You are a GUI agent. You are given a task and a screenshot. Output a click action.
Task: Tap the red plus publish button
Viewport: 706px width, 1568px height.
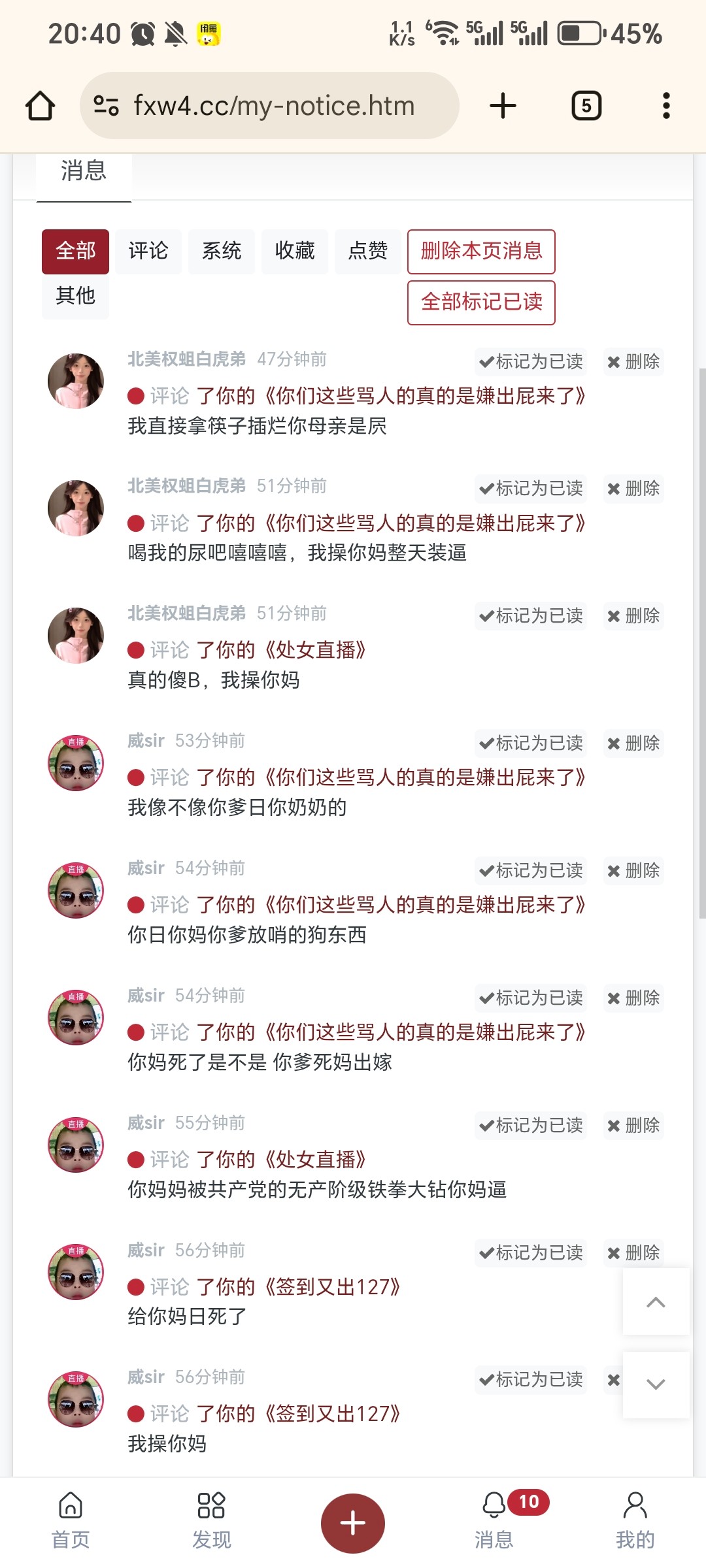353,1522
